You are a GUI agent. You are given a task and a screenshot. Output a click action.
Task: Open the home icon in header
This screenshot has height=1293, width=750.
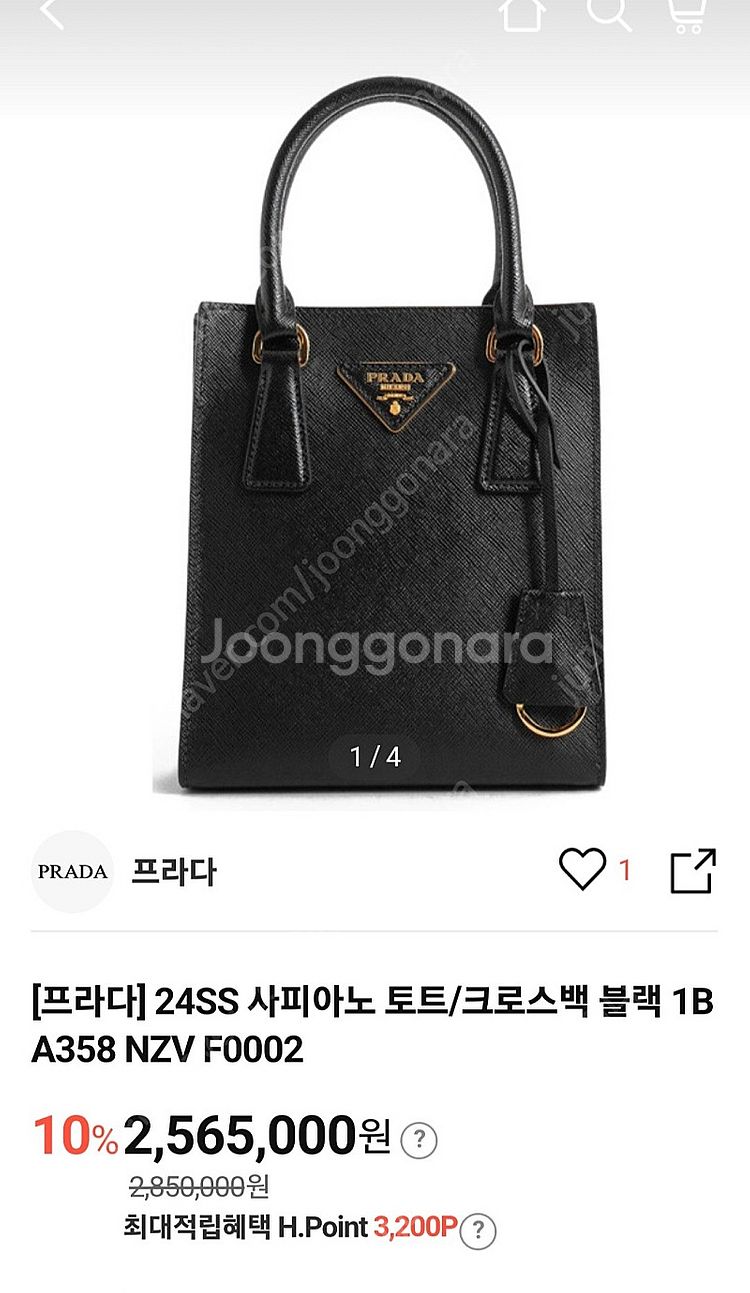523,13
